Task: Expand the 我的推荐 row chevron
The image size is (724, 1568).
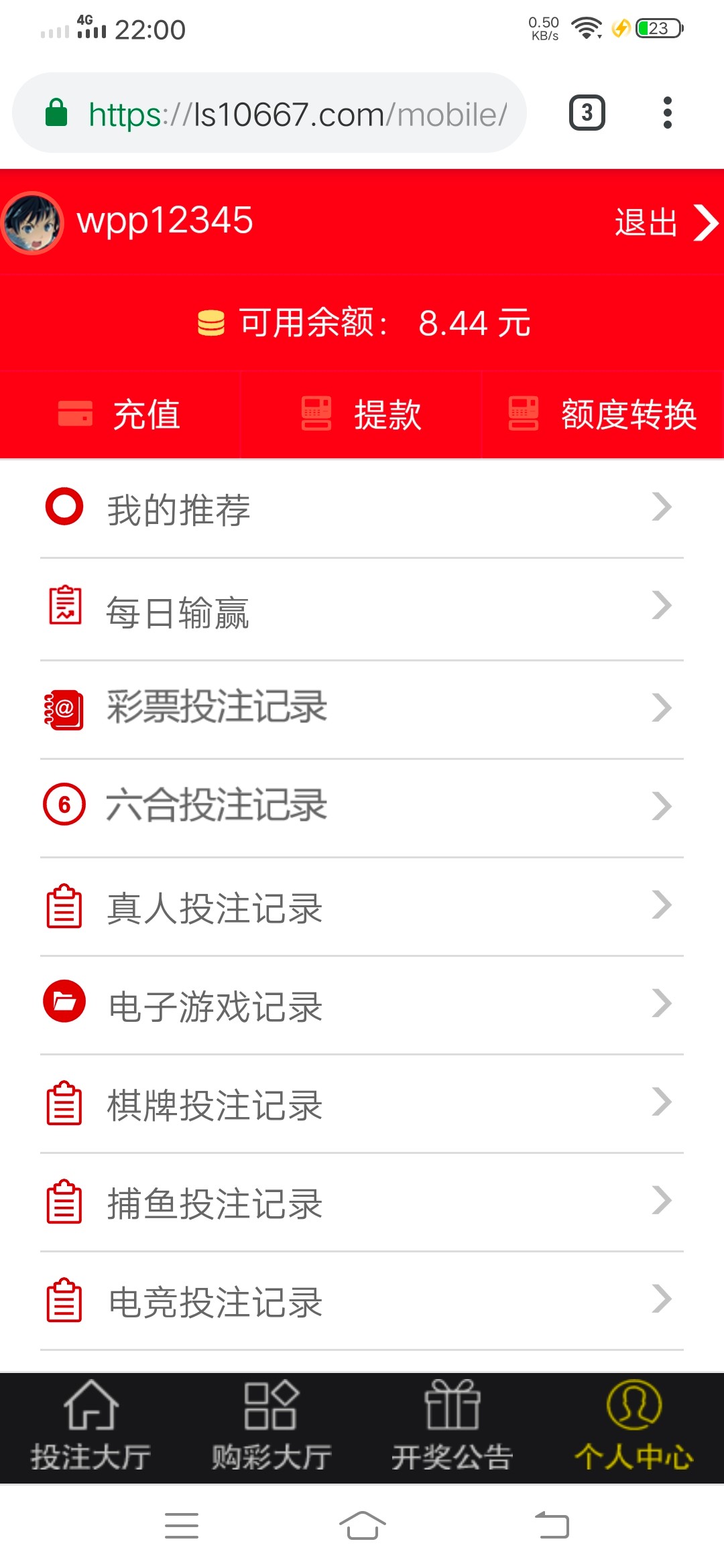Action: coord(662,508)
